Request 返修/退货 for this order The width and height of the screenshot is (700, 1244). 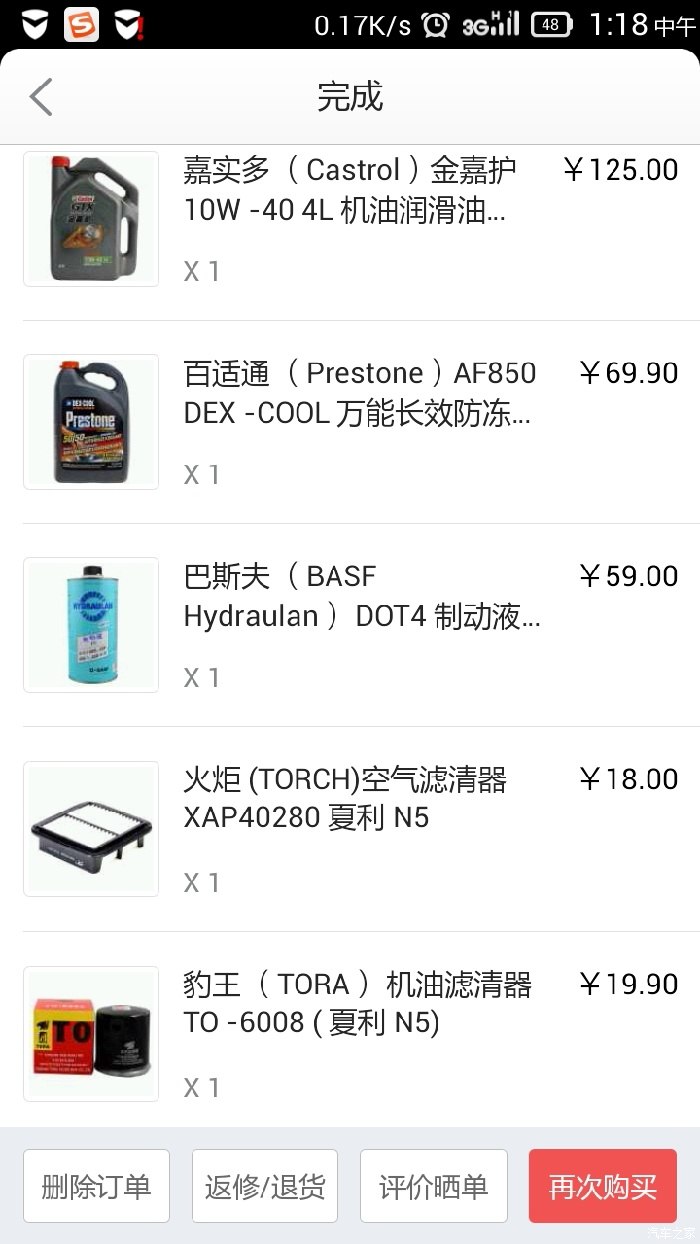tap(265, 1186)
